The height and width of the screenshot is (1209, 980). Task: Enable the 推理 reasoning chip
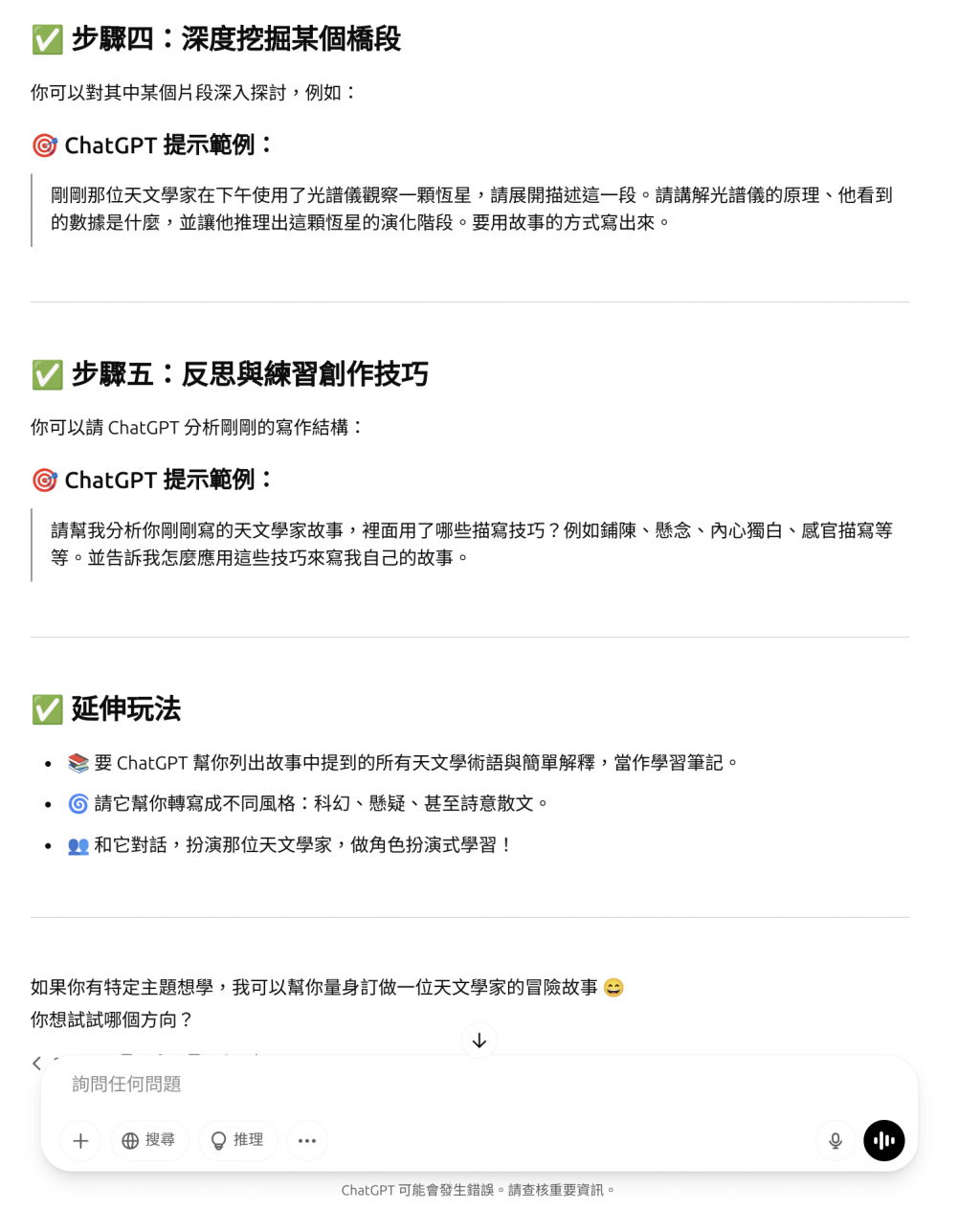coord(237,1140)
